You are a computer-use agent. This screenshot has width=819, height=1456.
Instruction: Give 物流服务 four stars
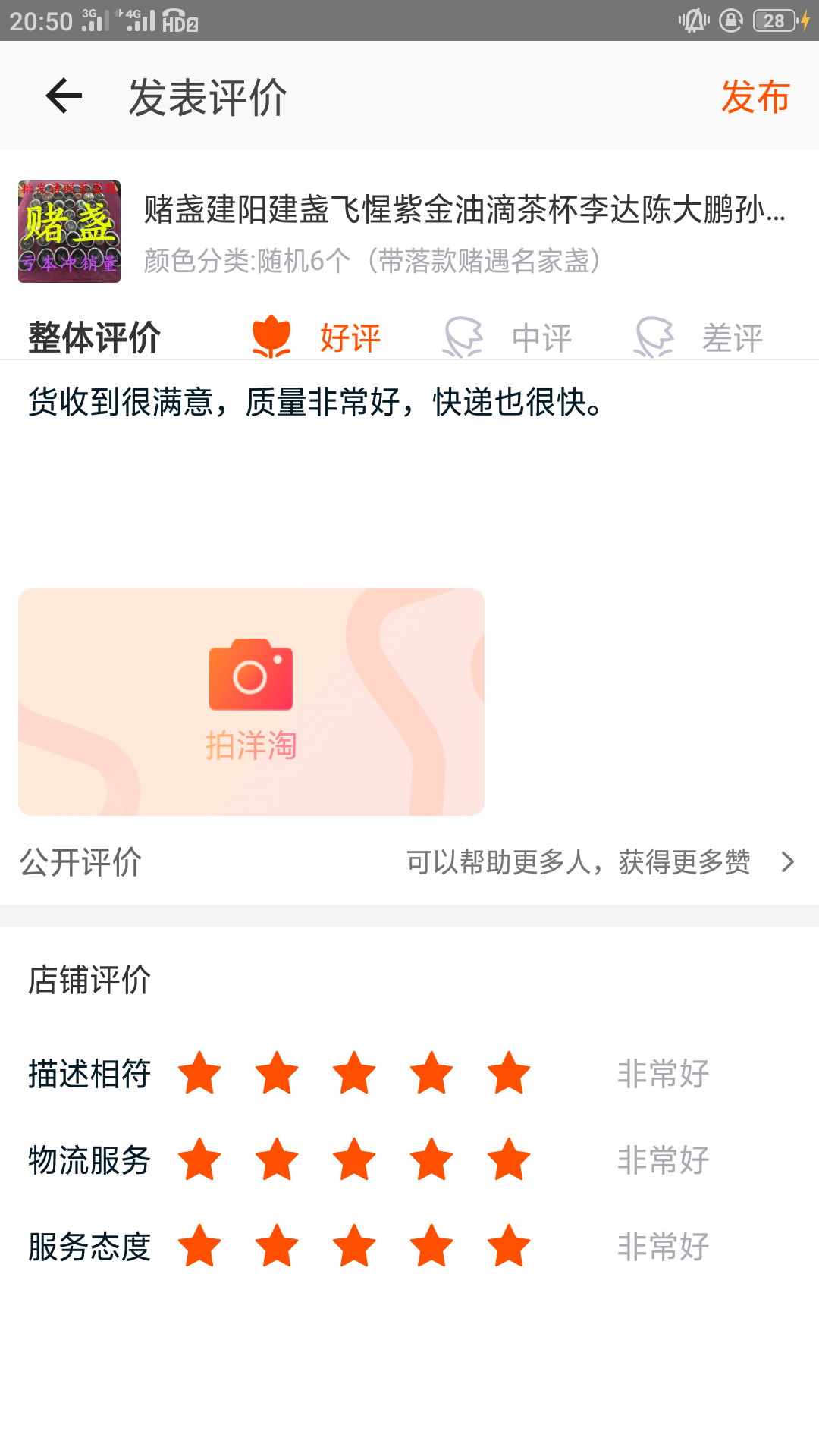coord(431,1159)
